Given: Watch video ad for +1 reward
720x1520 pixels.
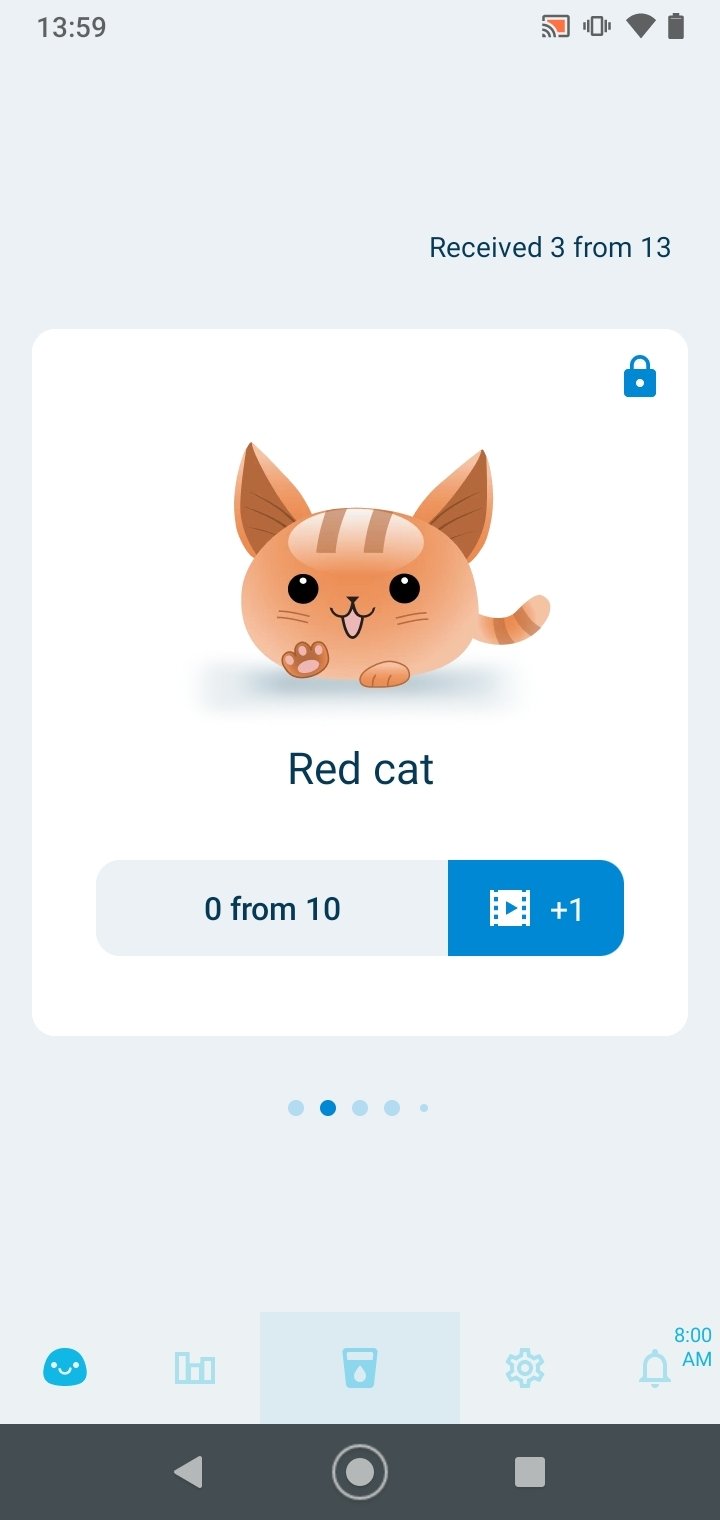Looking at the screenshot, I should pos(536,908).
